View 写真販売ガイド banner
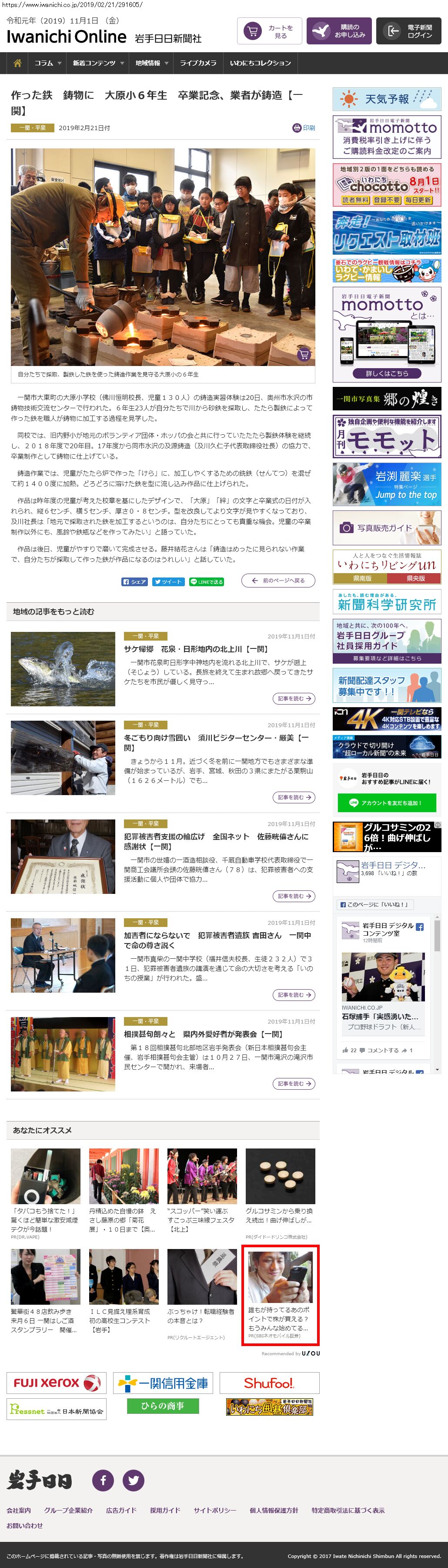This screenshot has height=1568, width=448. click(x=387, y=528)
